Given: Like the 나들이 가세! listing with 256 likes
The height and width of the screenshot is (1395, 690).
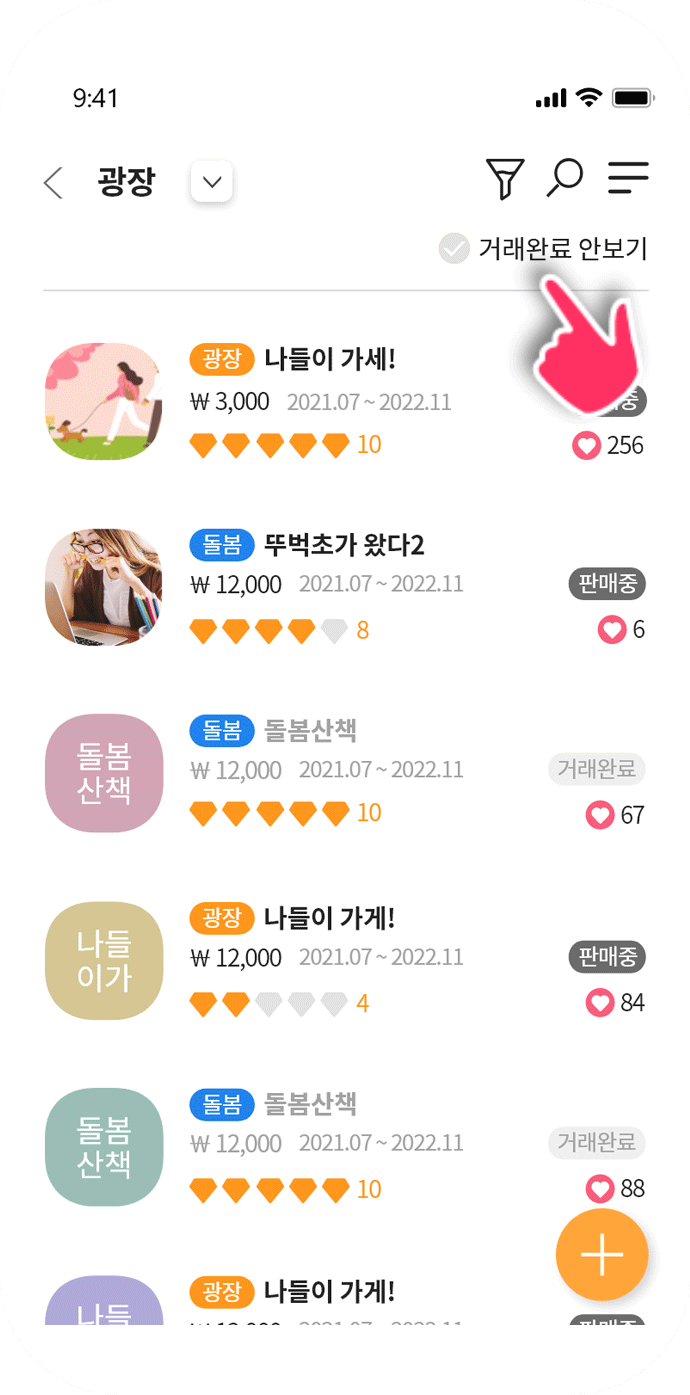Looking at the screenshot, I should [586, 445].
